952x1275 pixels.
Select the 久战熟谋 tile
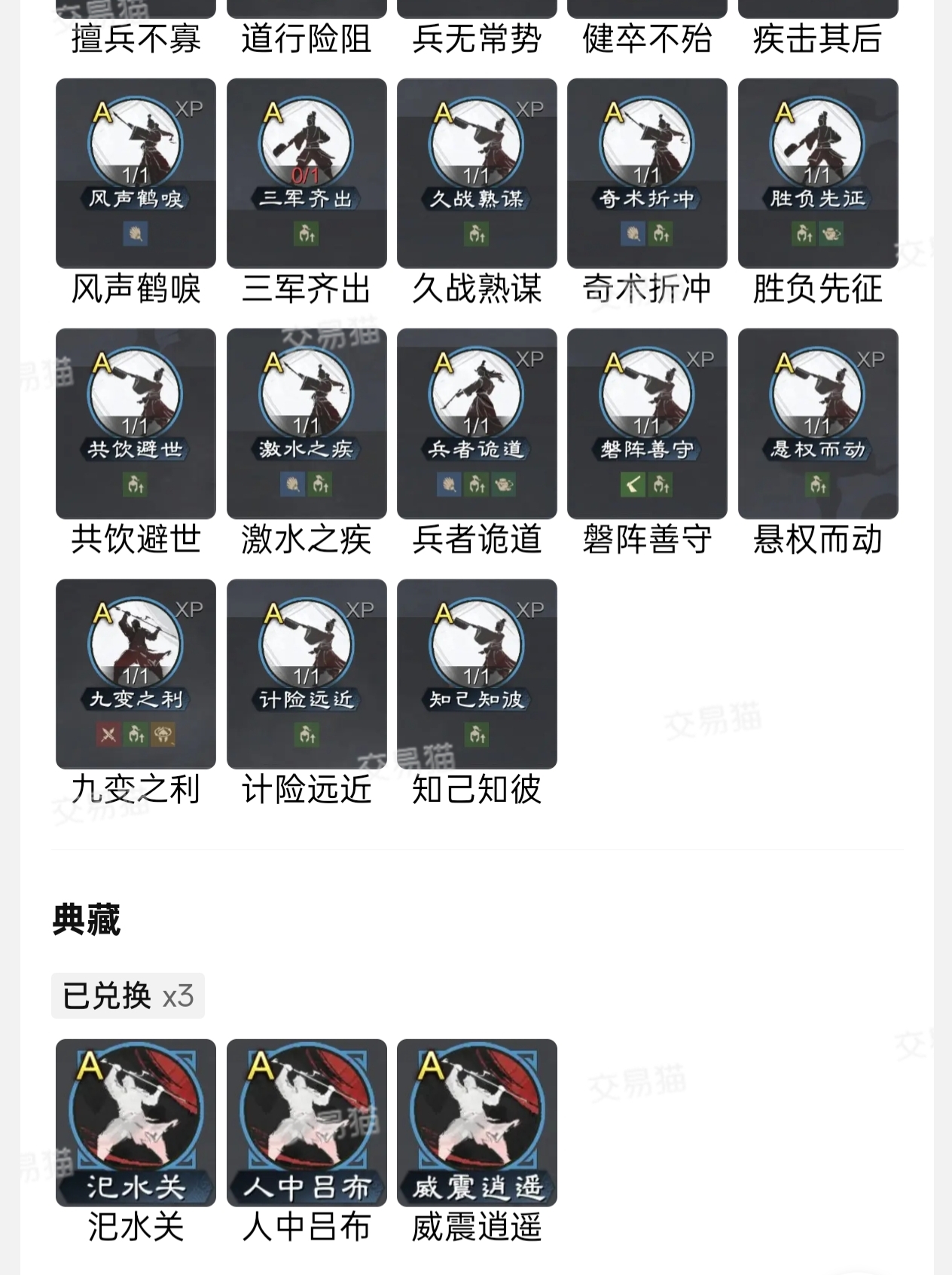477,173
